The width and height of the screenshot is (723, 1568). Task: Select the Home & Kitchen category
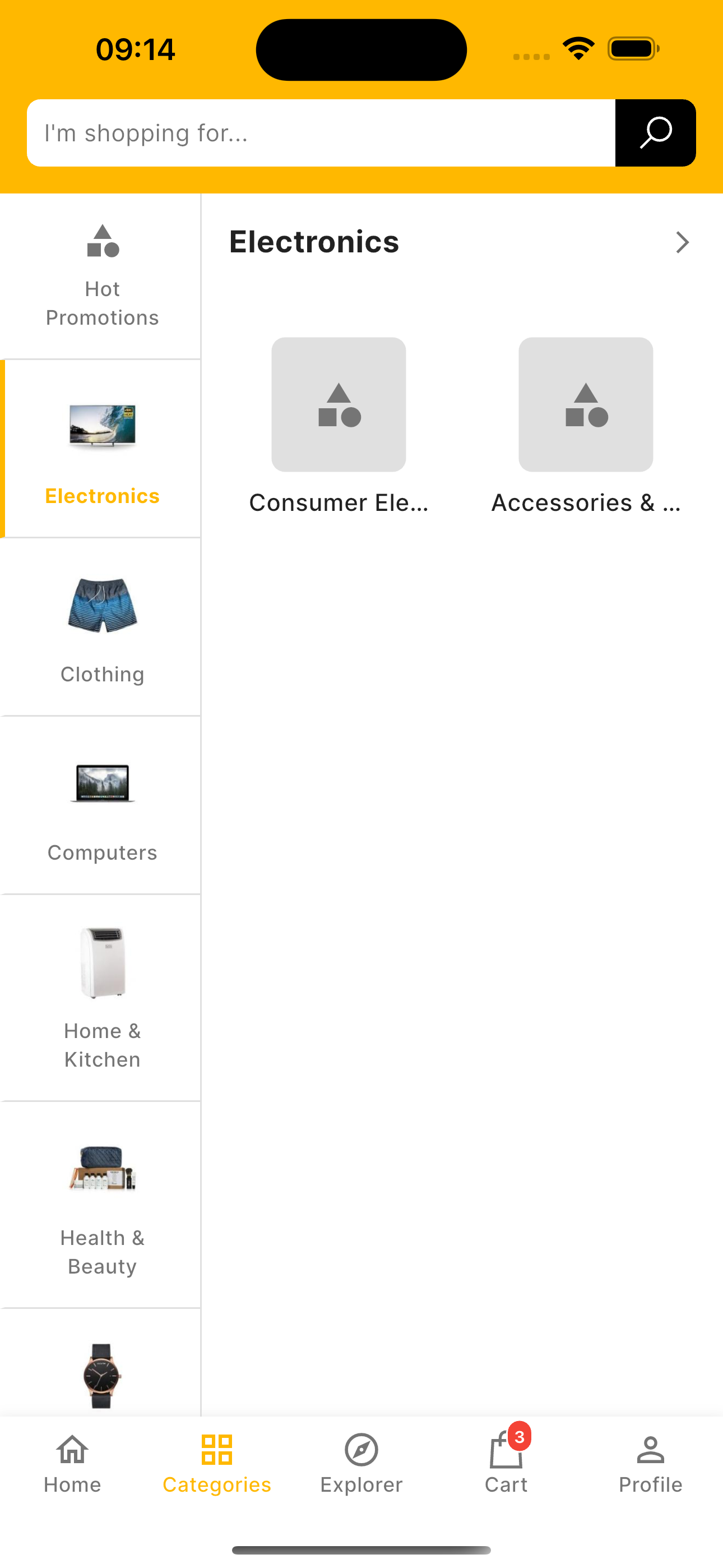tap(102, 998)
